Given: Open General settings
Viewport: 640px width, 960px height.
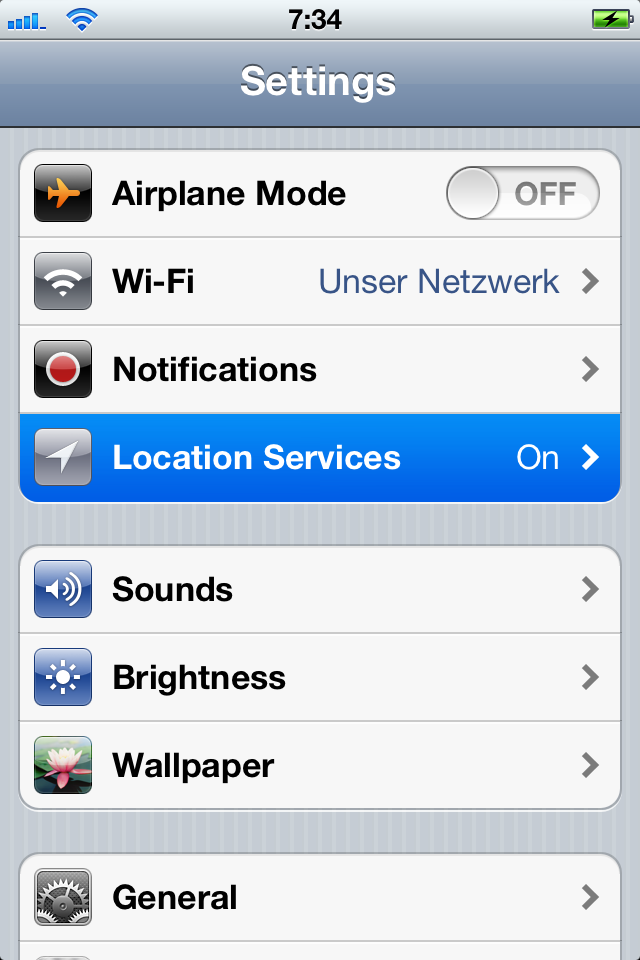Looking at the screenshot, I should coord(320,897).
